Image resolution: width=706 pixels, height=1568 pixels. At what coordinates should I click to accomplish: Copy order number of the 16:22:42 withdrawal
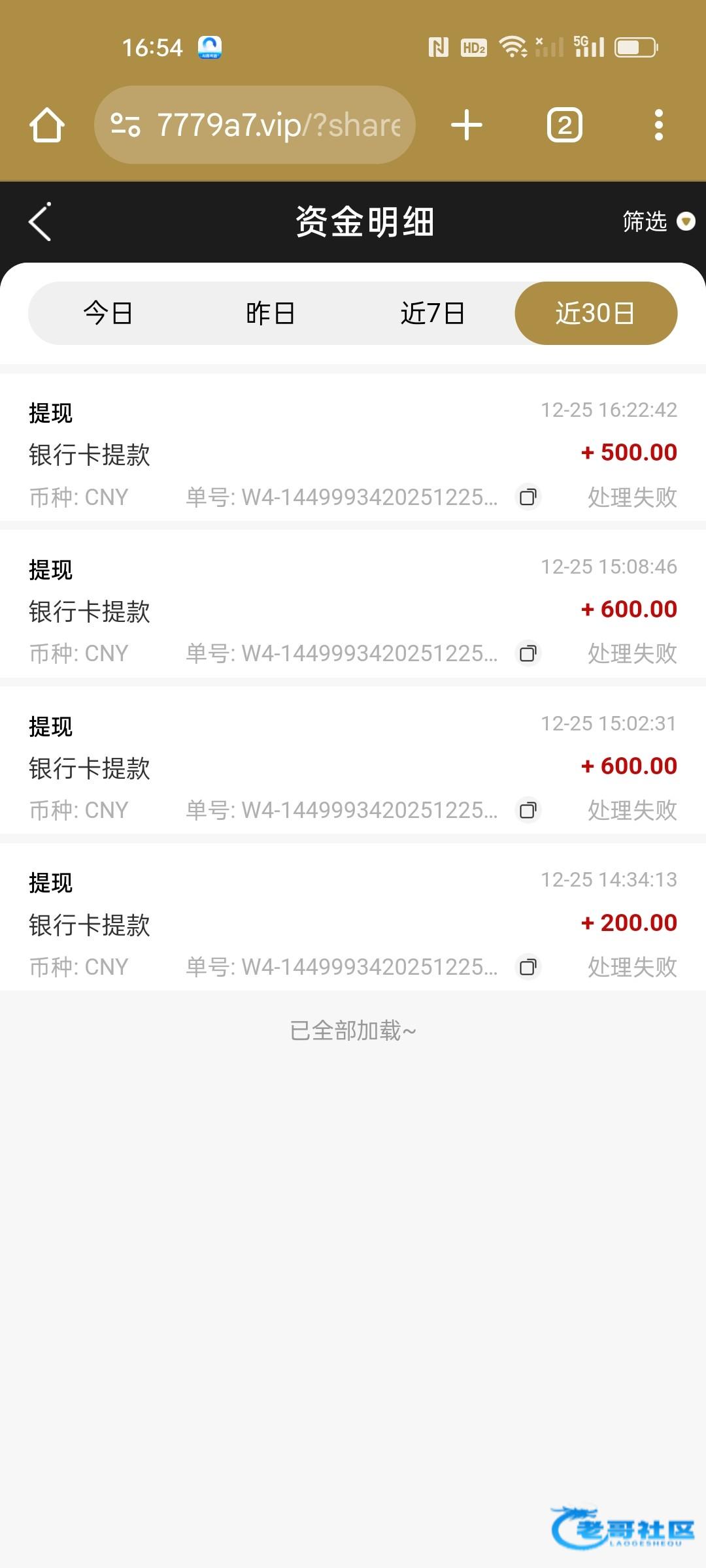point(528,497)
